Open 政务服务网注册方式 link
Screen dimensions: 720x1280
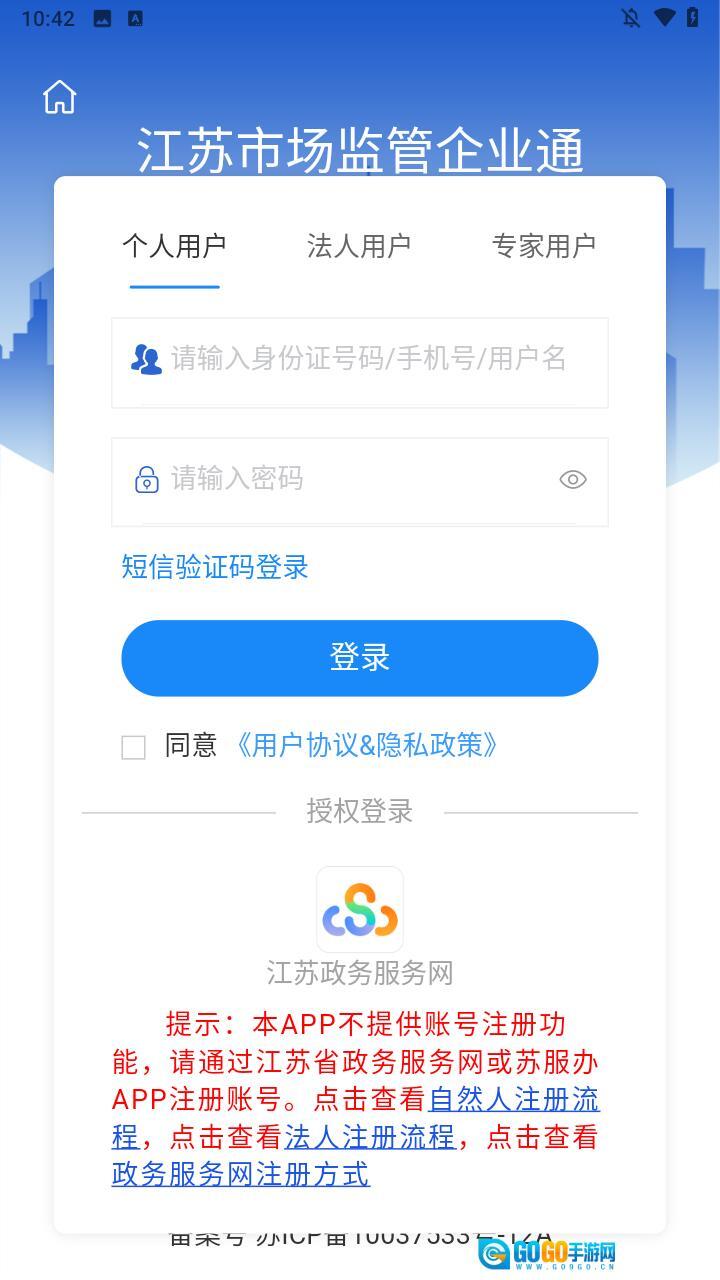[241, 1173]
